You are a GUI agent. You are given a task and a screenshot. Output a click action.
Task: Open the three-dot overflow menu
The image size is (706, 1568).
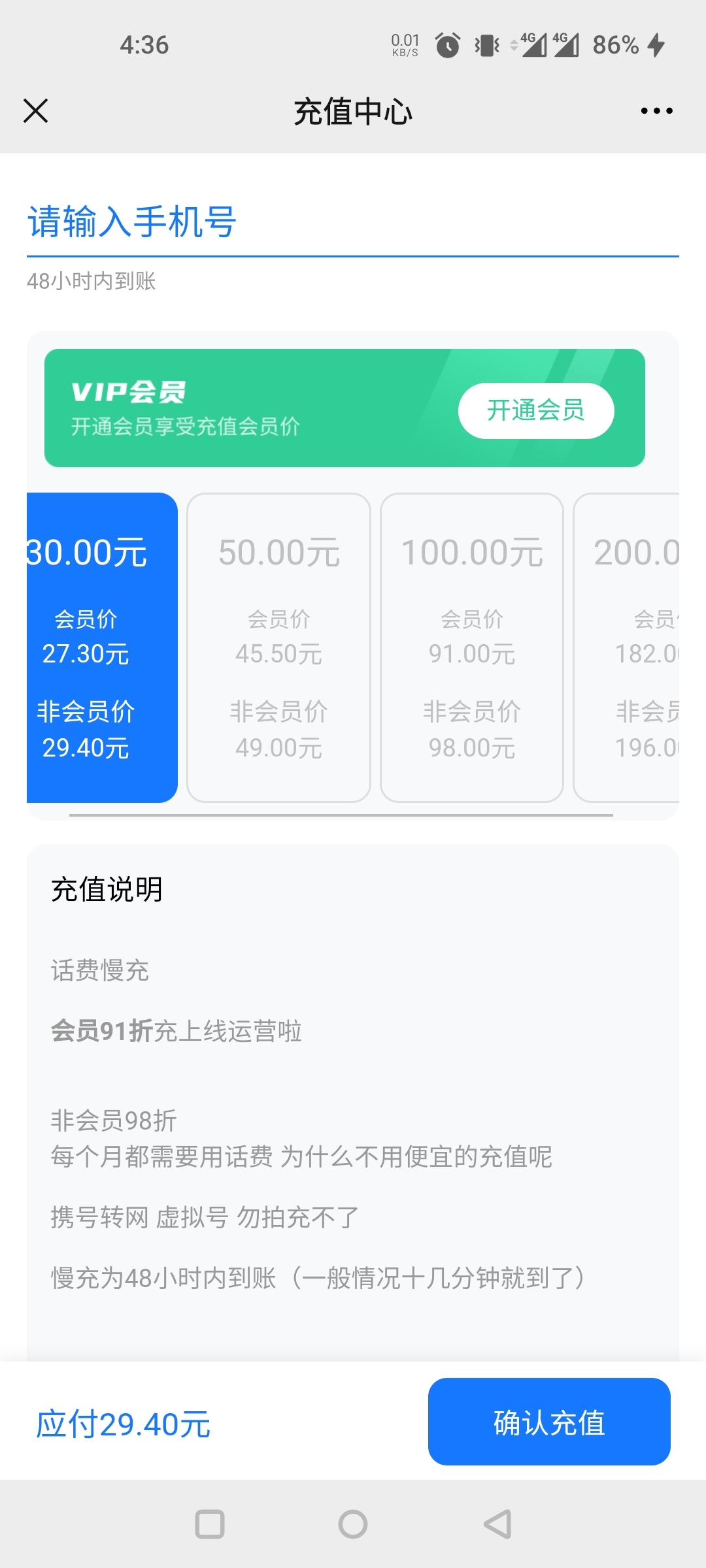pos(656,110)
